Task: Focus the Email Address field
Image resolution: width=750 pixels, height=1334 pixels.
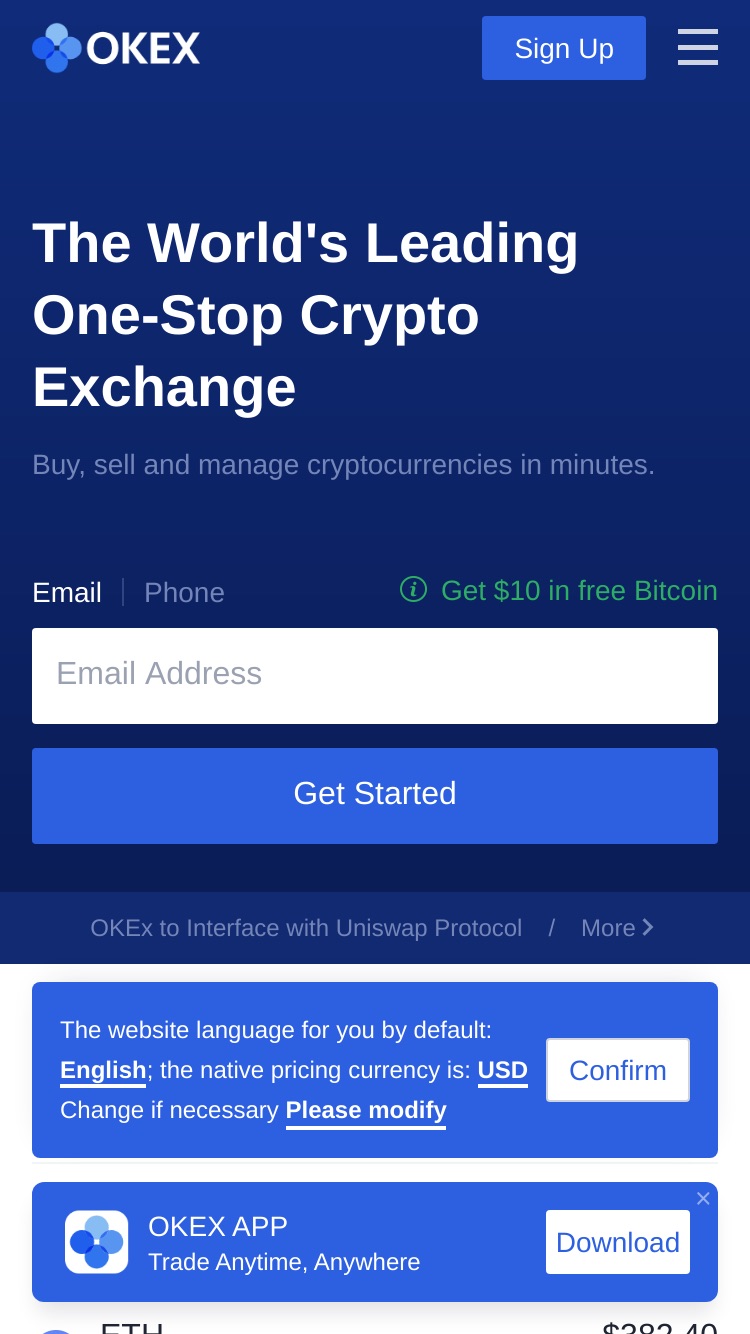Action: [x=375, y=676]
